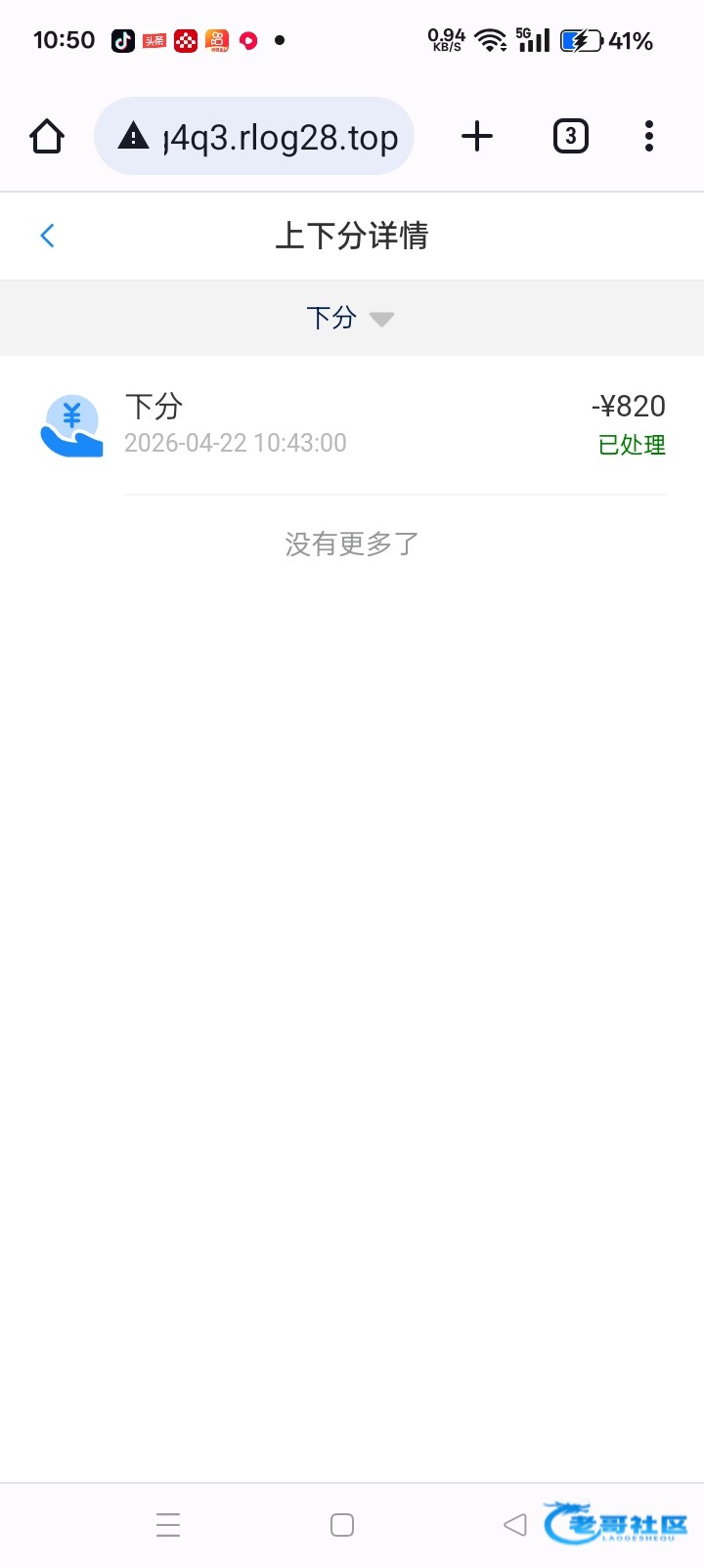Open the tab switcher showing 3 tabs

[x=571, y=136]
